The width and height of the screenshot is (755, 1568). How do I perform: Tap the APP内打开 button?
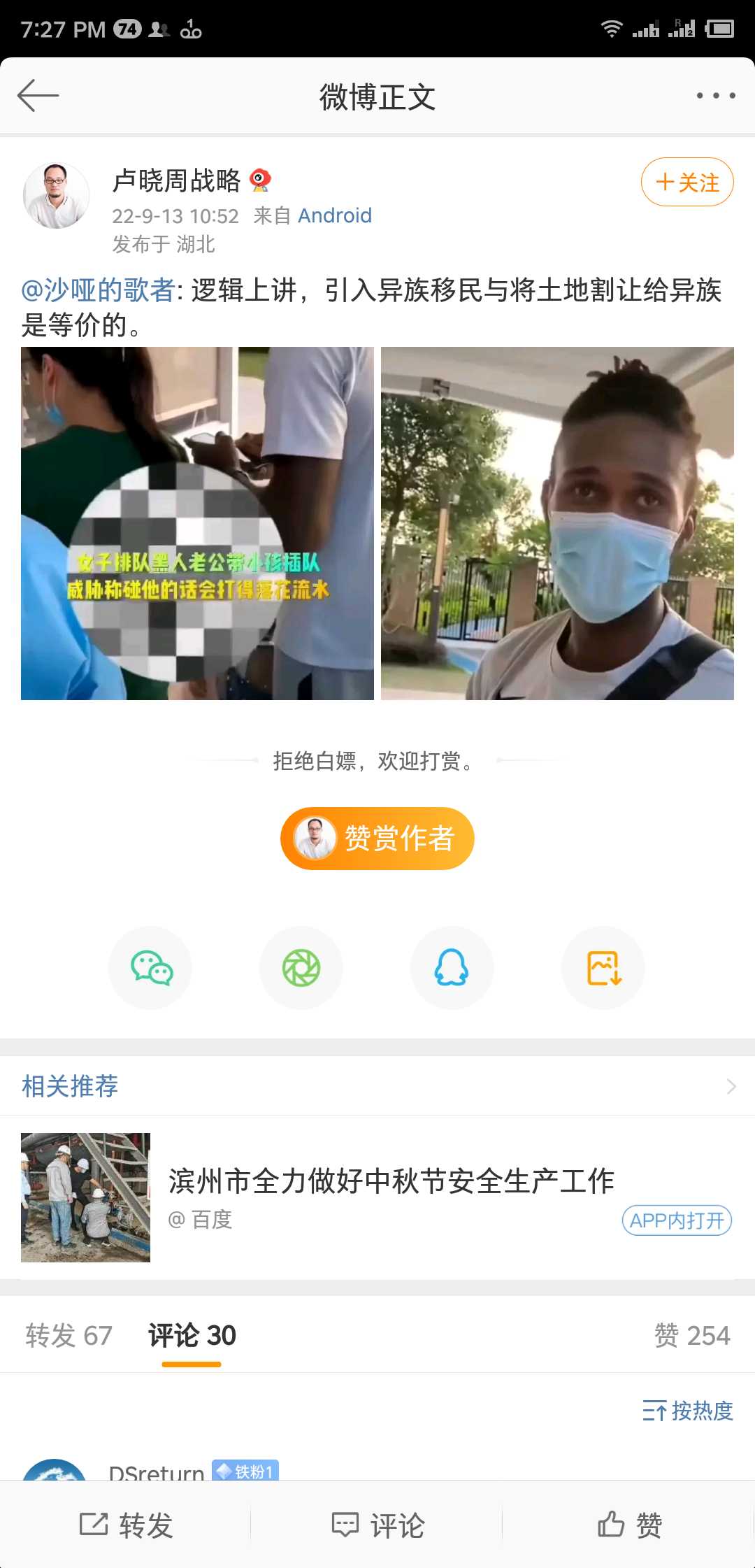tap(676, 1220)
